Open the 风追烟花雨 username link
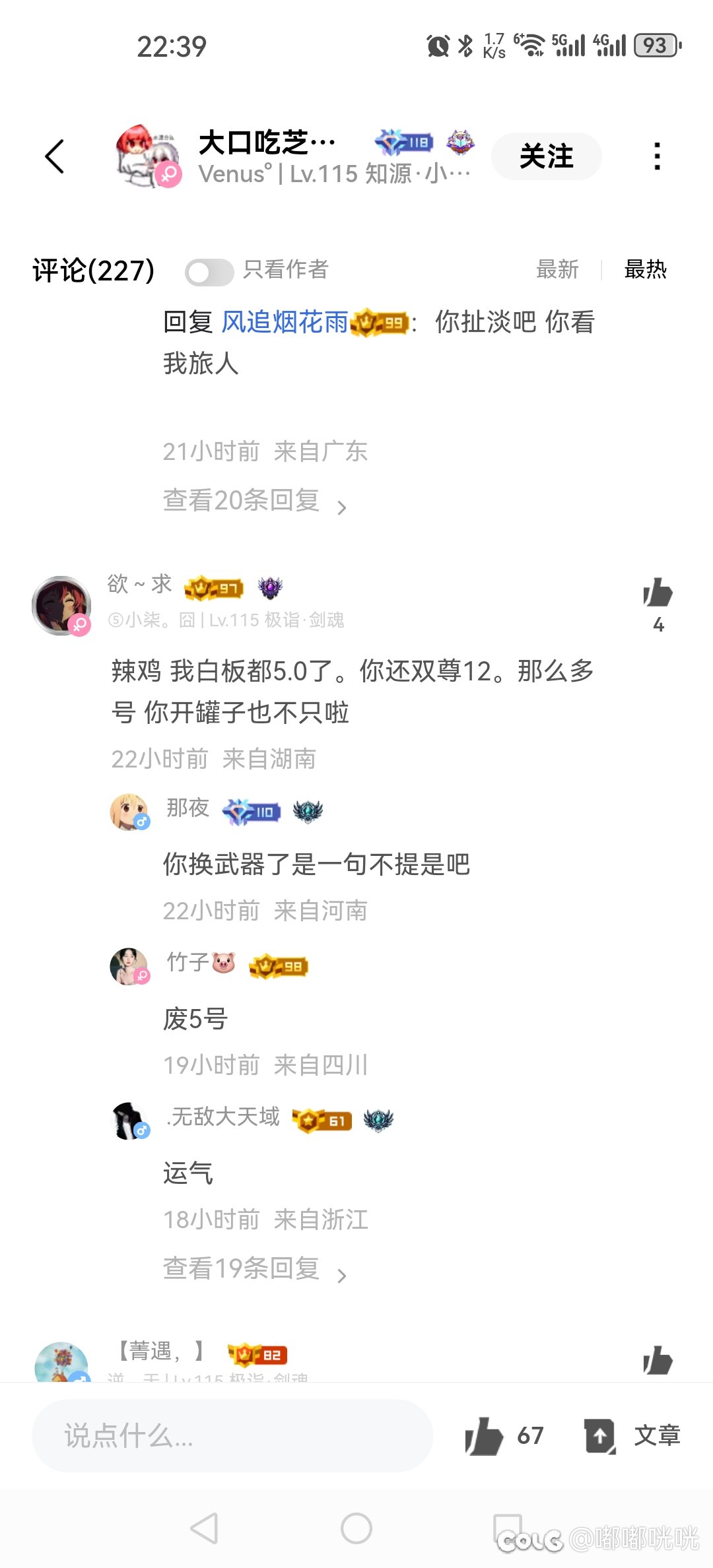713x1568 pixels. (284, 322)
